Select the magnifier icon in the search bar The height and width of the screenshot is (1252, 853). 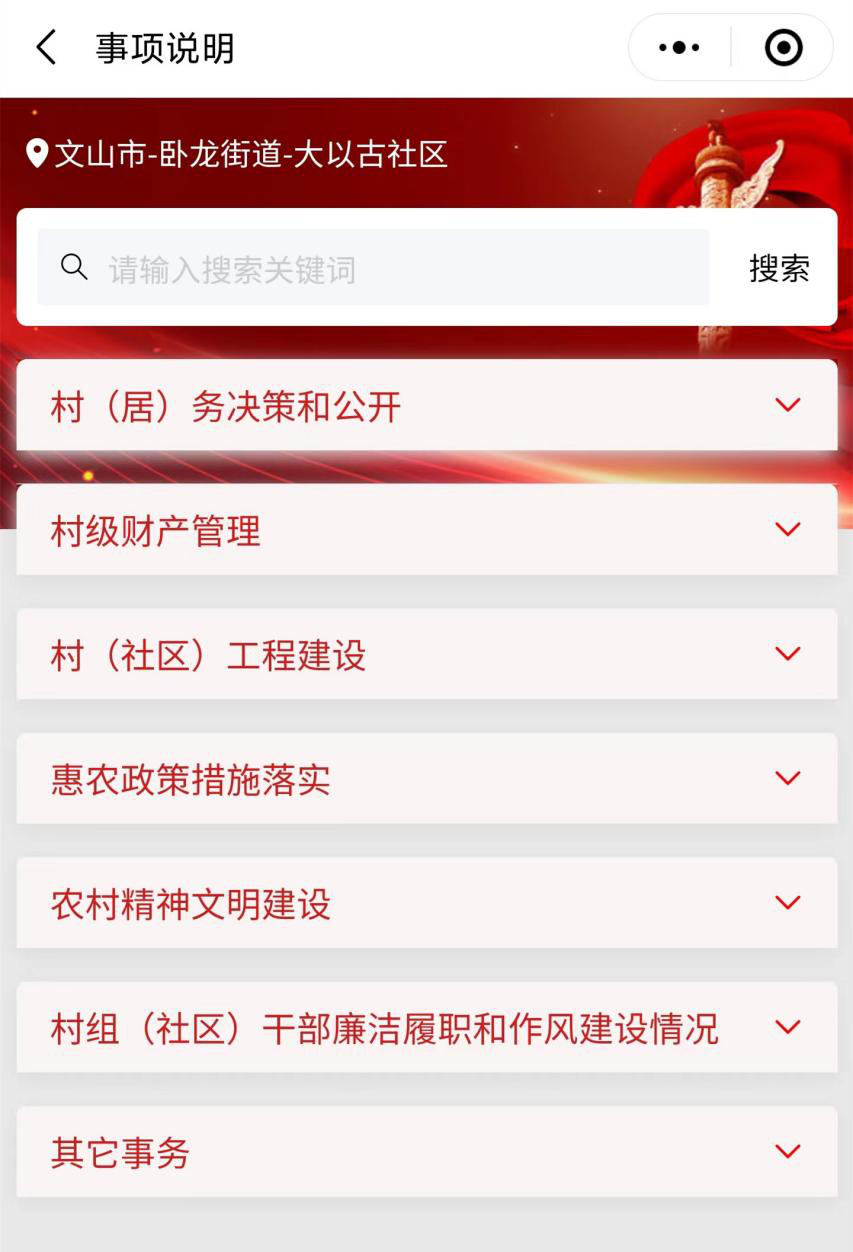click(72, 267)
